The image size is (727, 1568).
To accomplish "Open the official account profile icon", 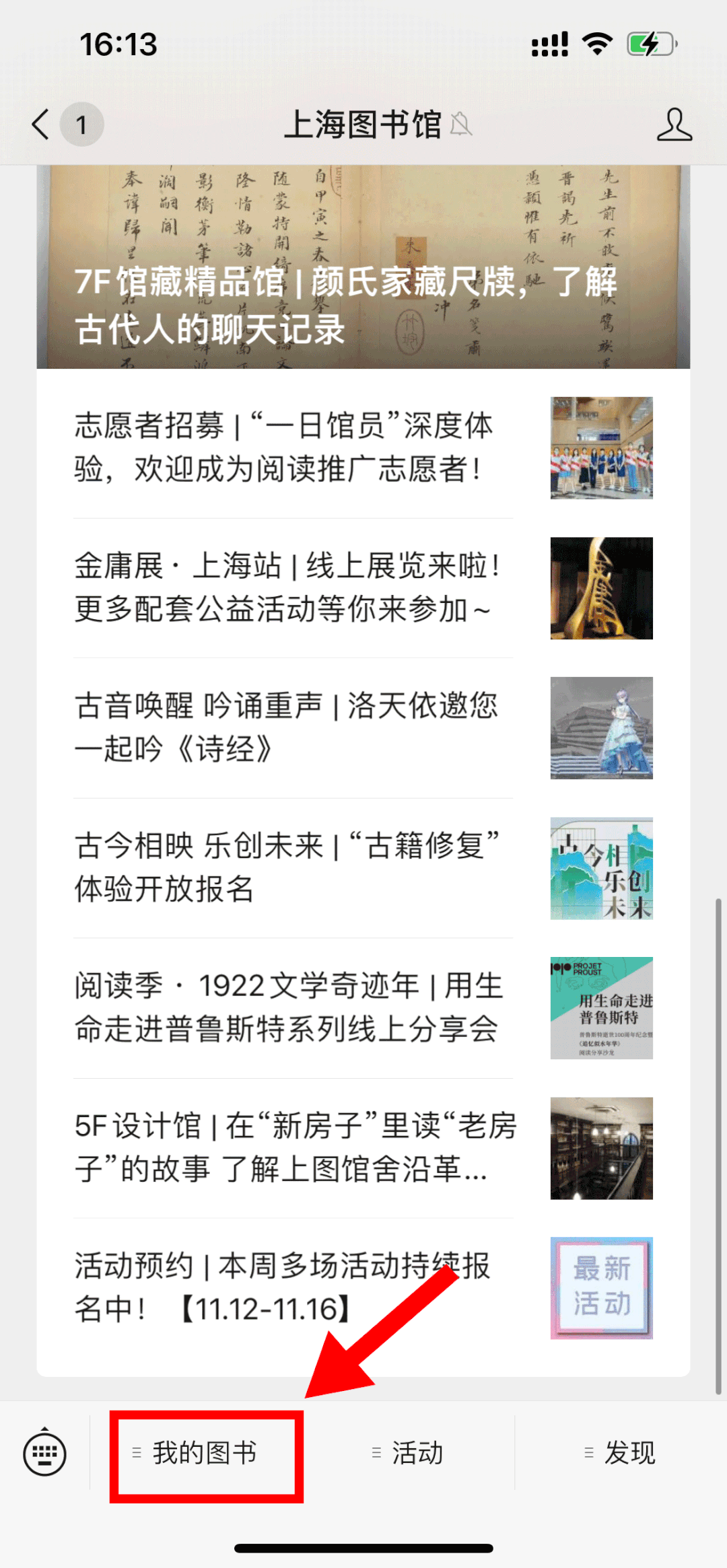I will [x=676, y=124].
